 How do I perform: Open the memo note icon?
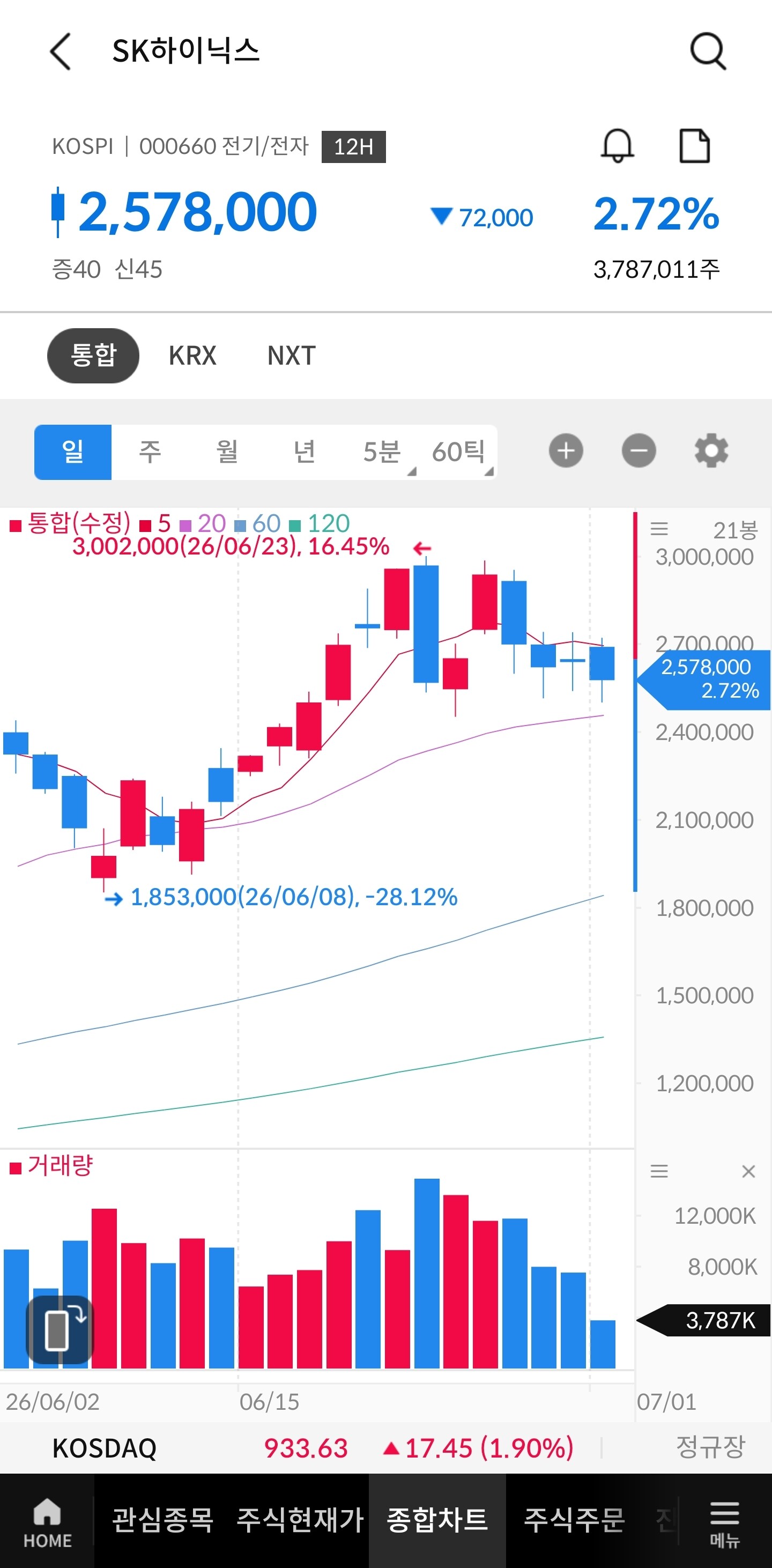(x=694, y=146)
